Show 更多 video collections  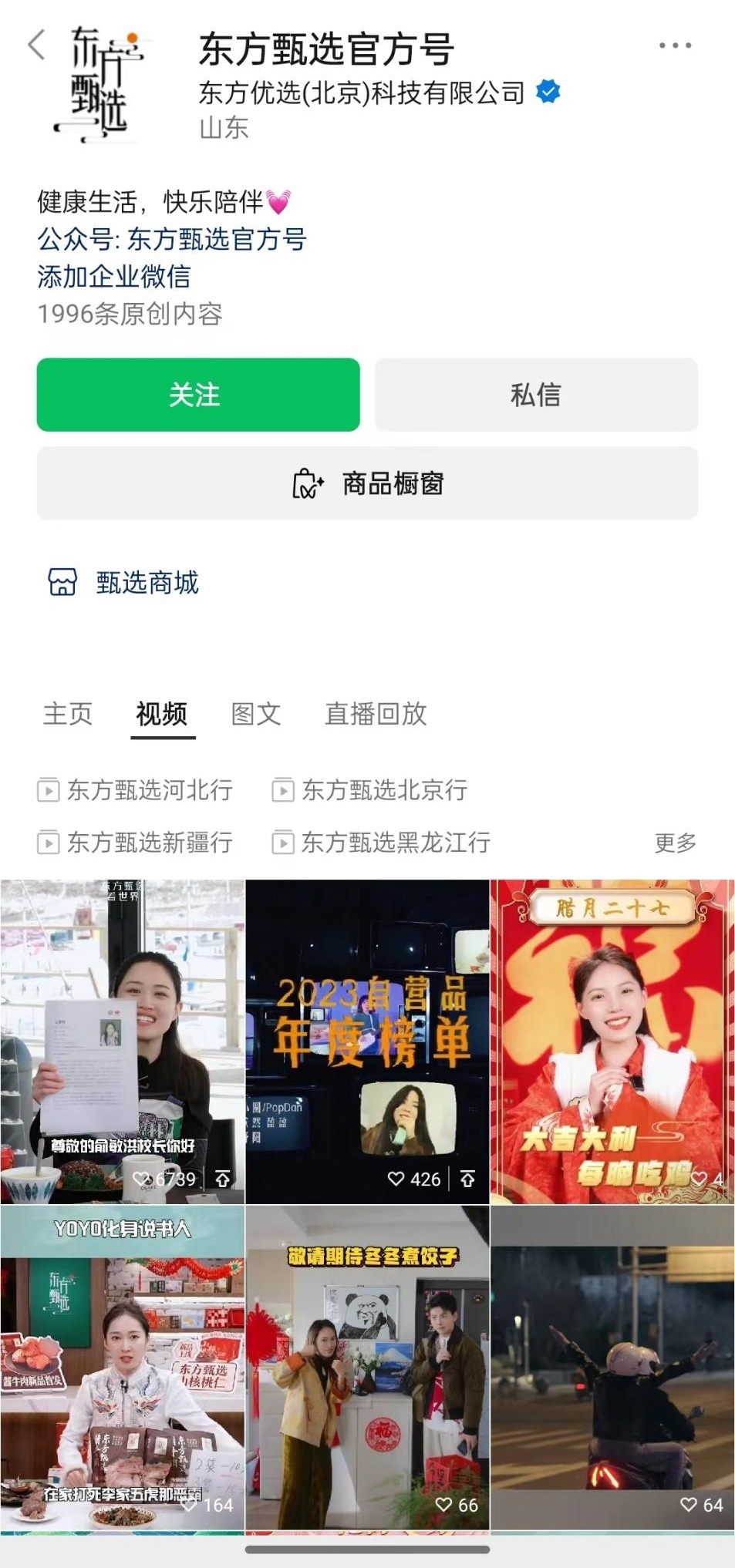click(x=675, y=843)
